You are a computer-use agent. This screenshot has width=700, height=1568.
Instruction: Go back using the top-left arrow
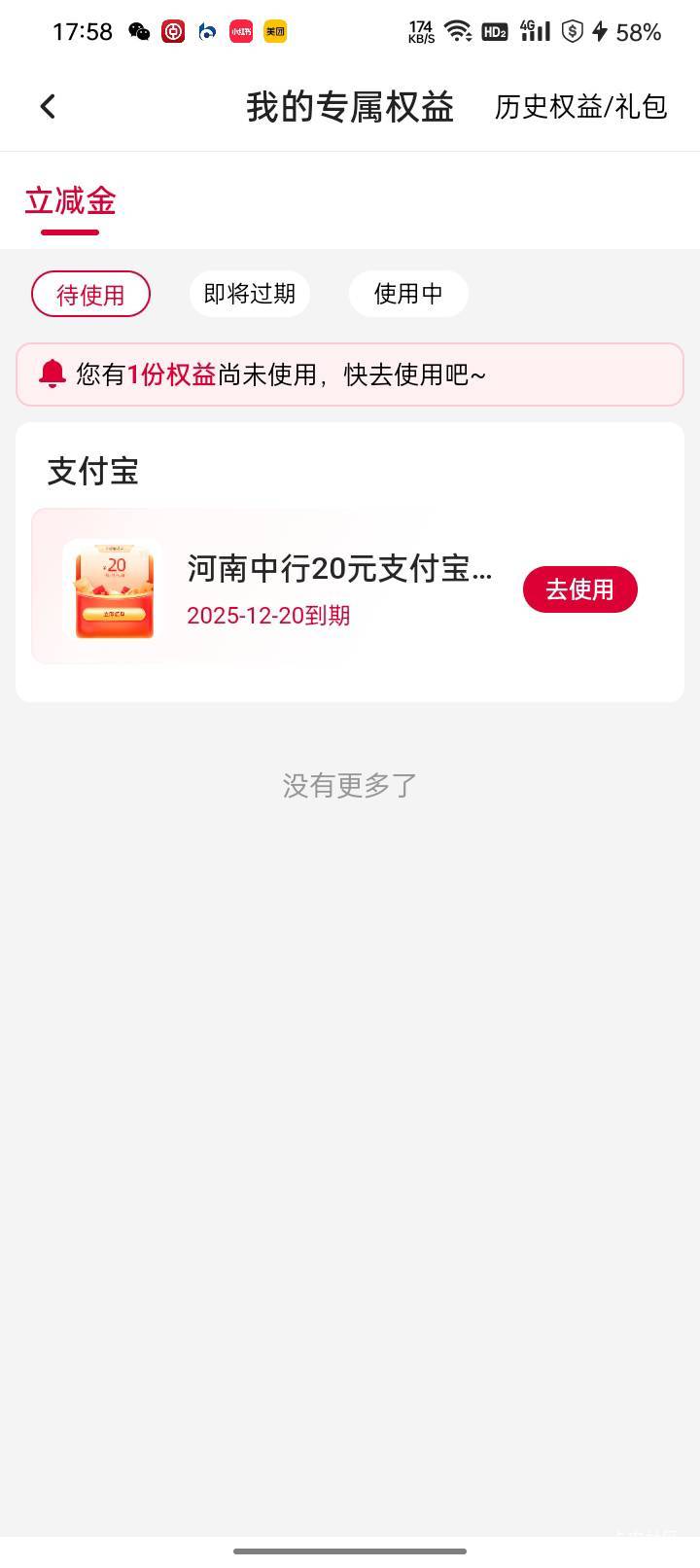[48, 106]
